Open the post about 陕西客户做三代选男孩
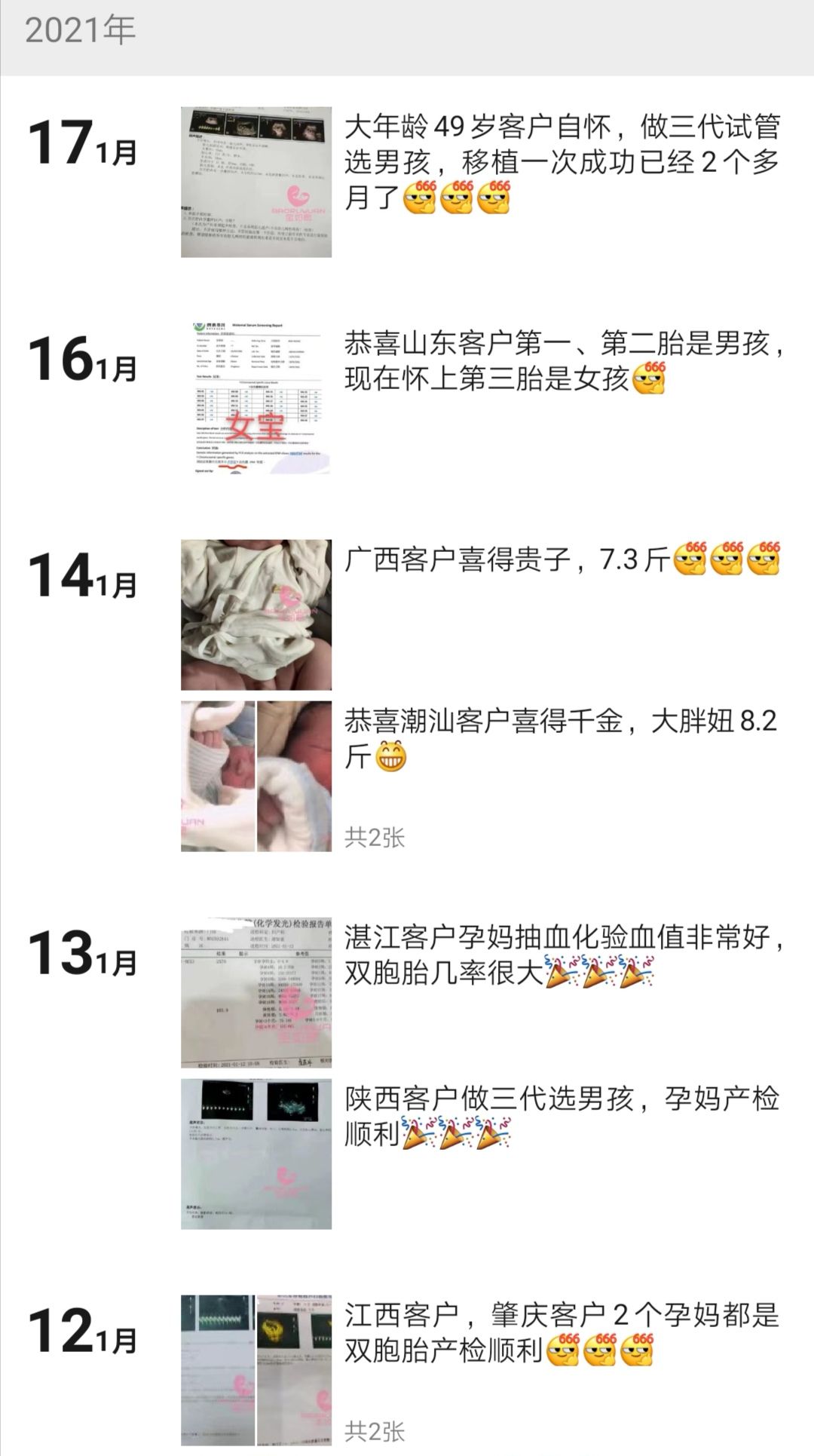814x1456 pixels. 562,1116
